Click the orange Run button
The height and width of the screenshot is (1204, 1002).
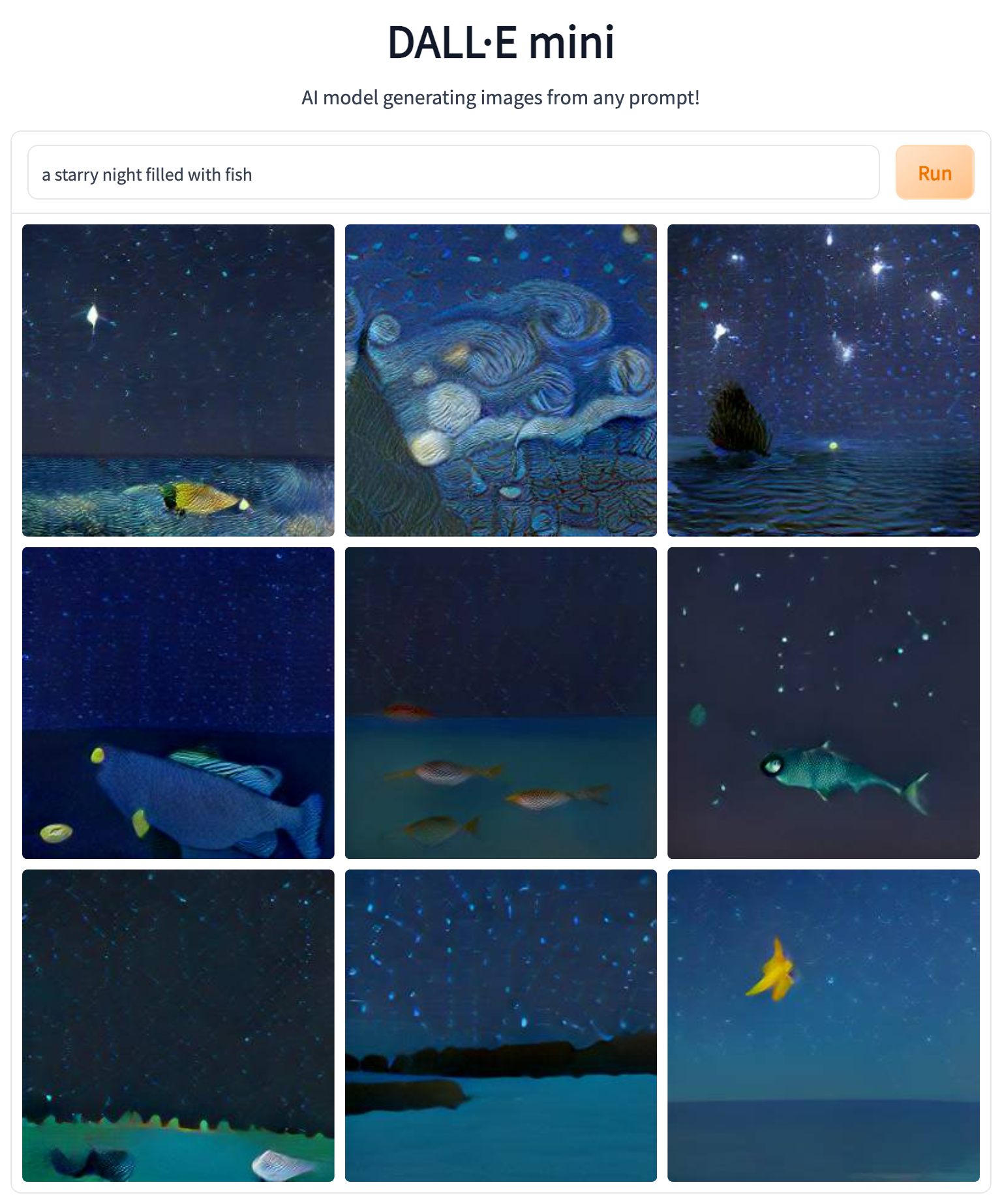click(934, 172)
